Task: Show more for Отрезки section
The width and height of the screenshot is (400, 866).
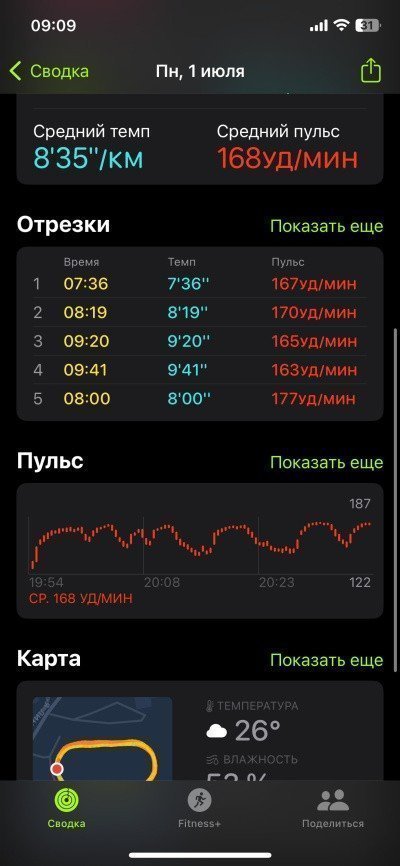Action: 327,226
